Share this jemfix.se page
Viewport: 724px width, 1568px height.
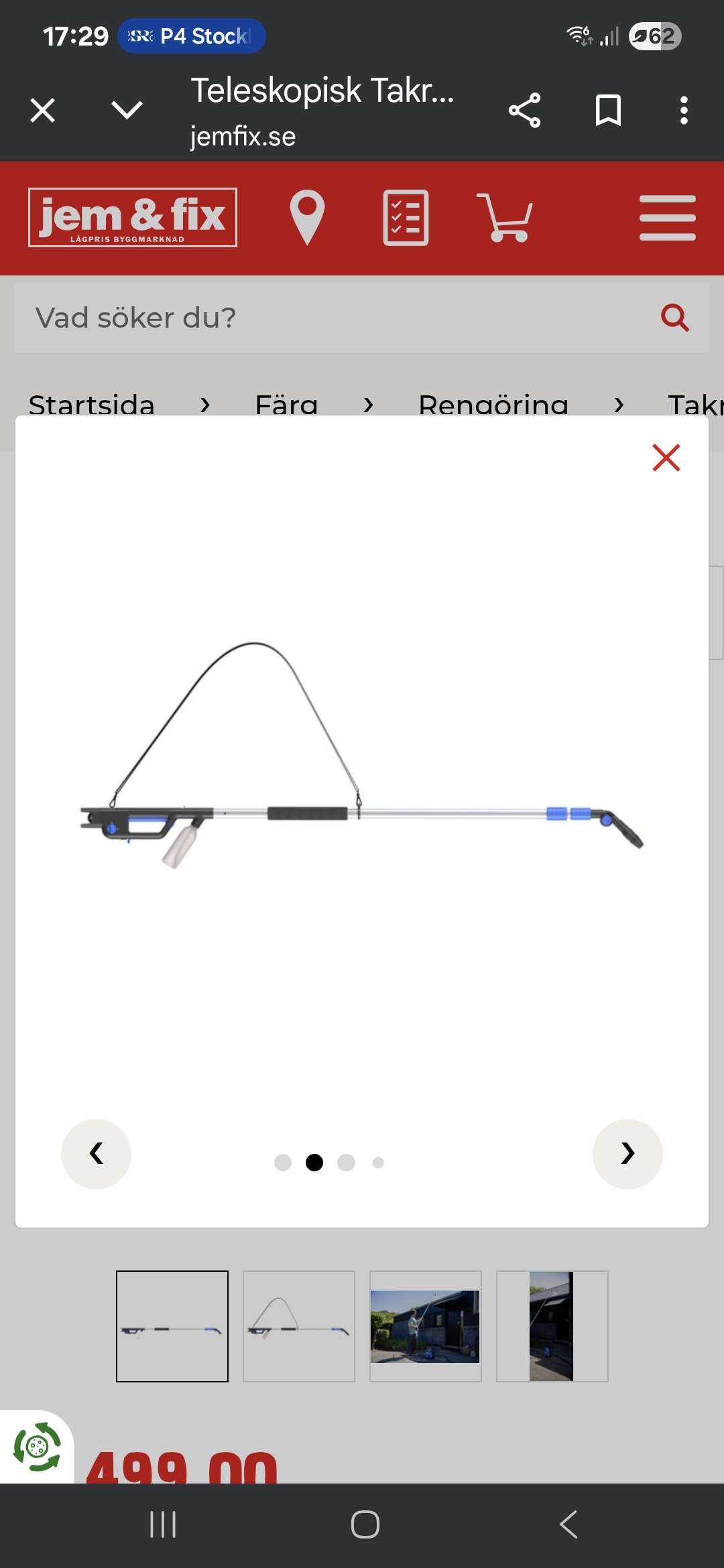point(524,111)
